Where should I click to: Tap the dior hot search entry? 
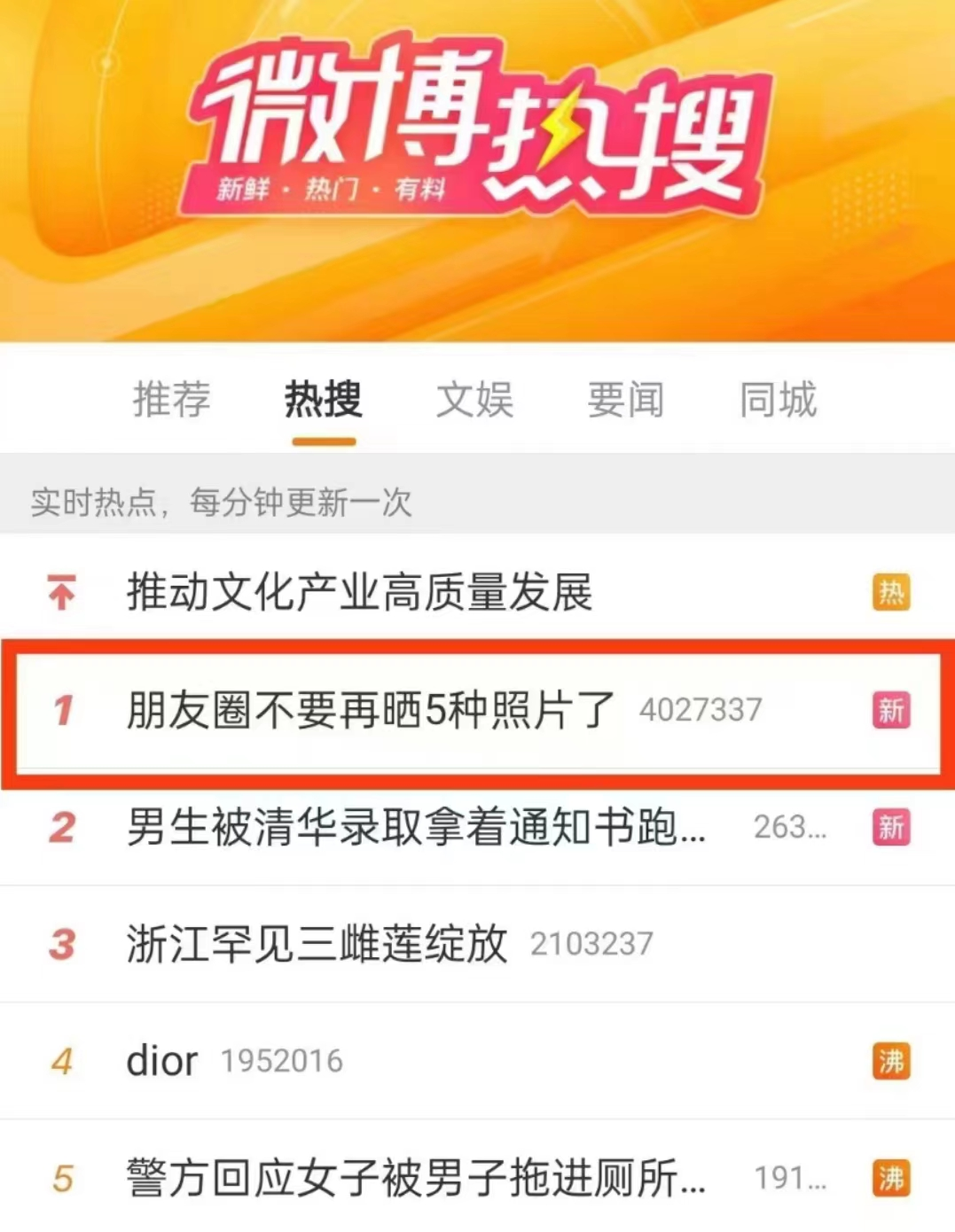tap(163, 1061)
